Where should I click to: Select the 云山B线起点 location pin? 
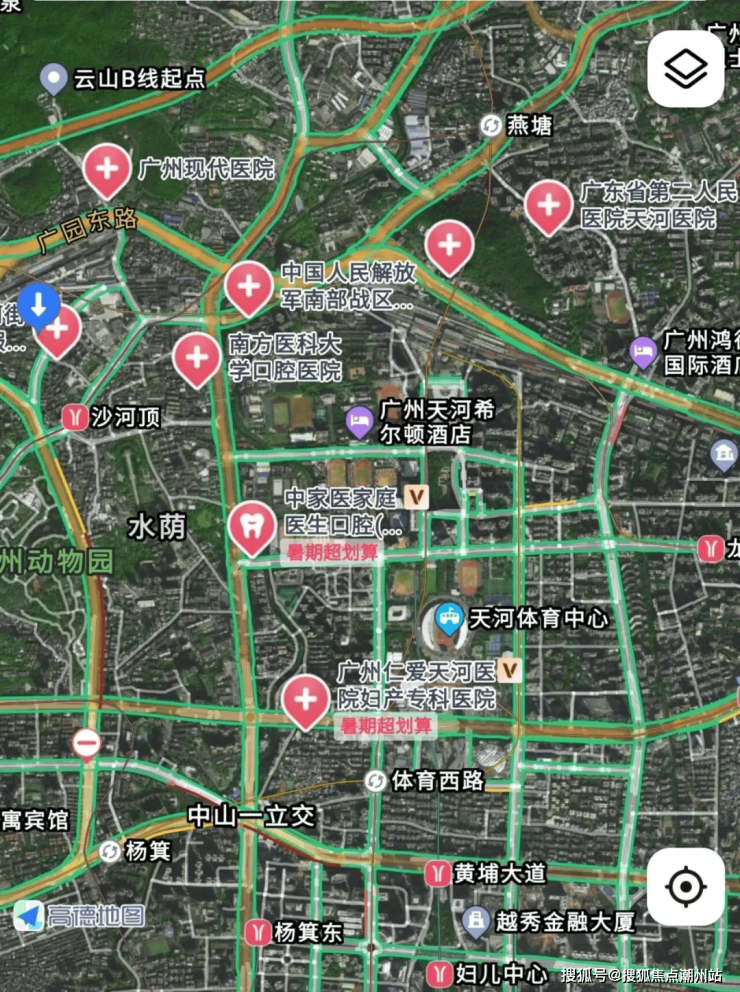click(x=53, y=78)
